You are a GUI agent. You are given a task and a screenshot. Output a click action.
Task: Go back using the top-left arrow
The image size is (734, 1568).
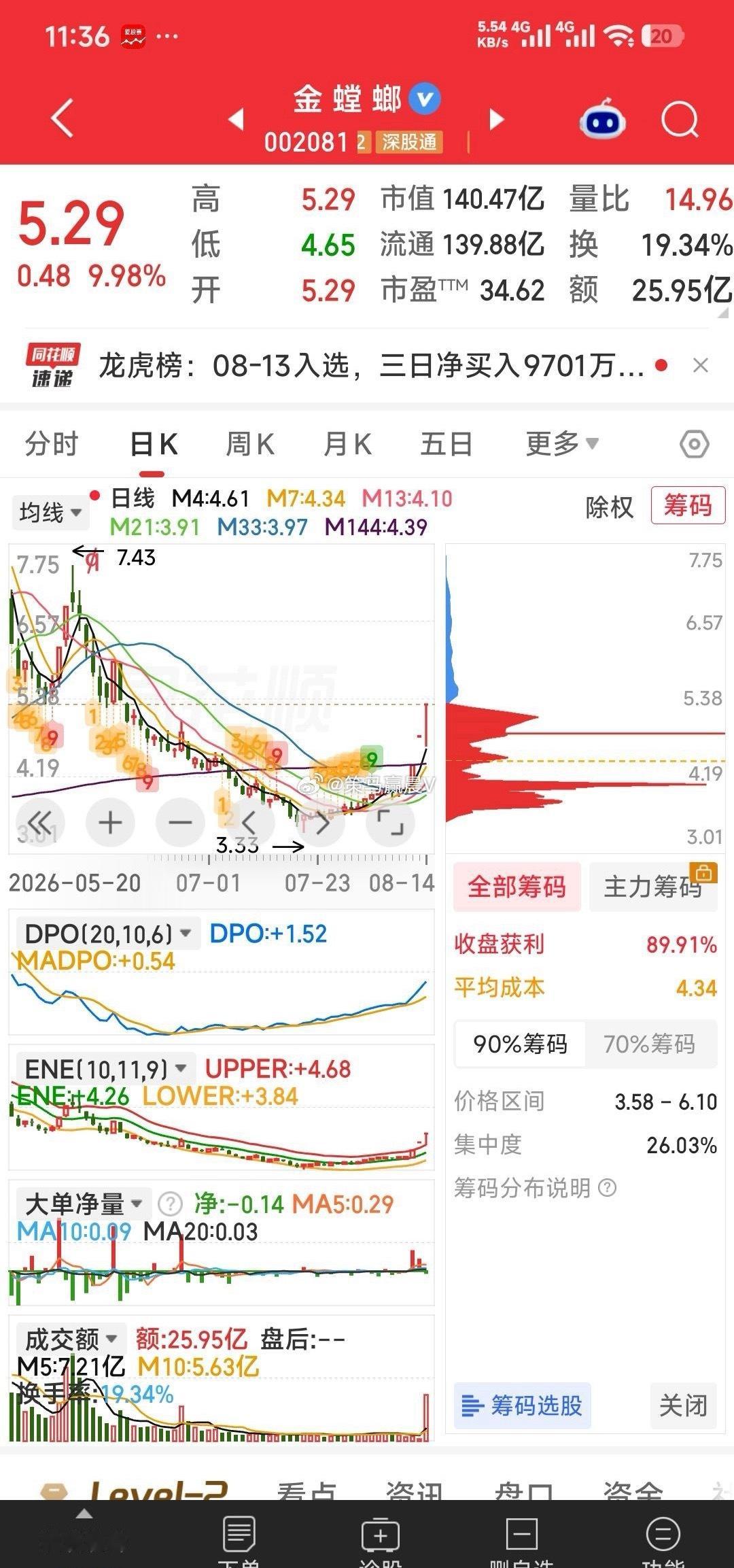(x=63, y=118)
